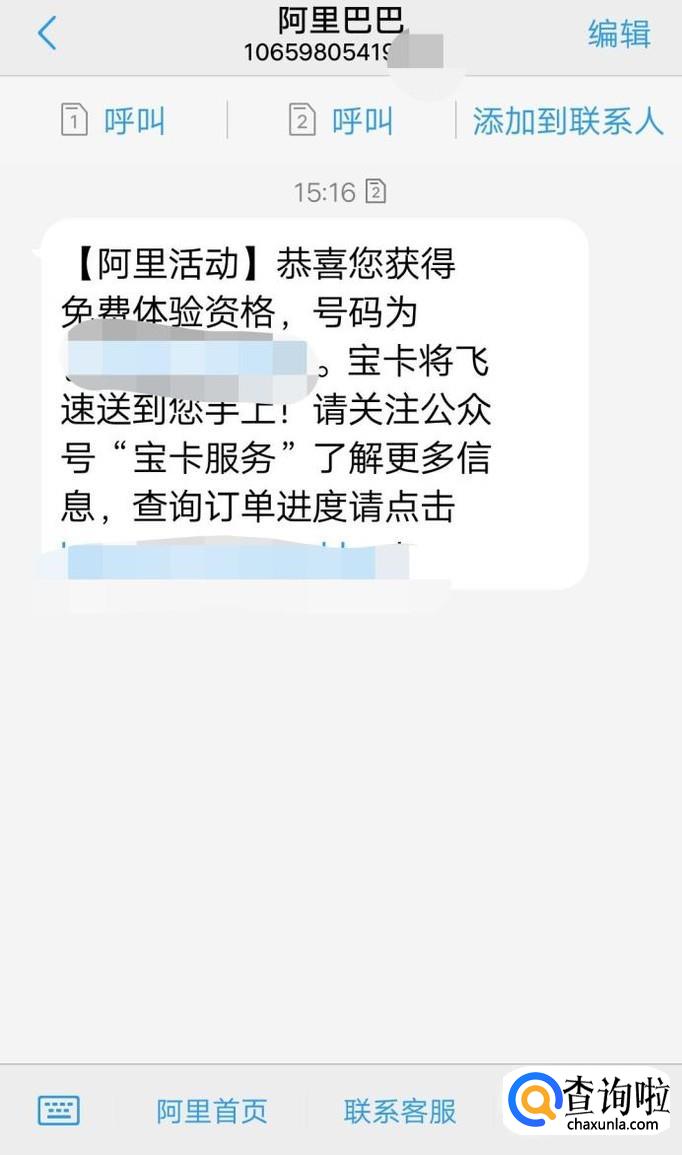This screenshot has height=1155, width=682.
Task: Switch to keyboard input icon
Action: 58,1110
